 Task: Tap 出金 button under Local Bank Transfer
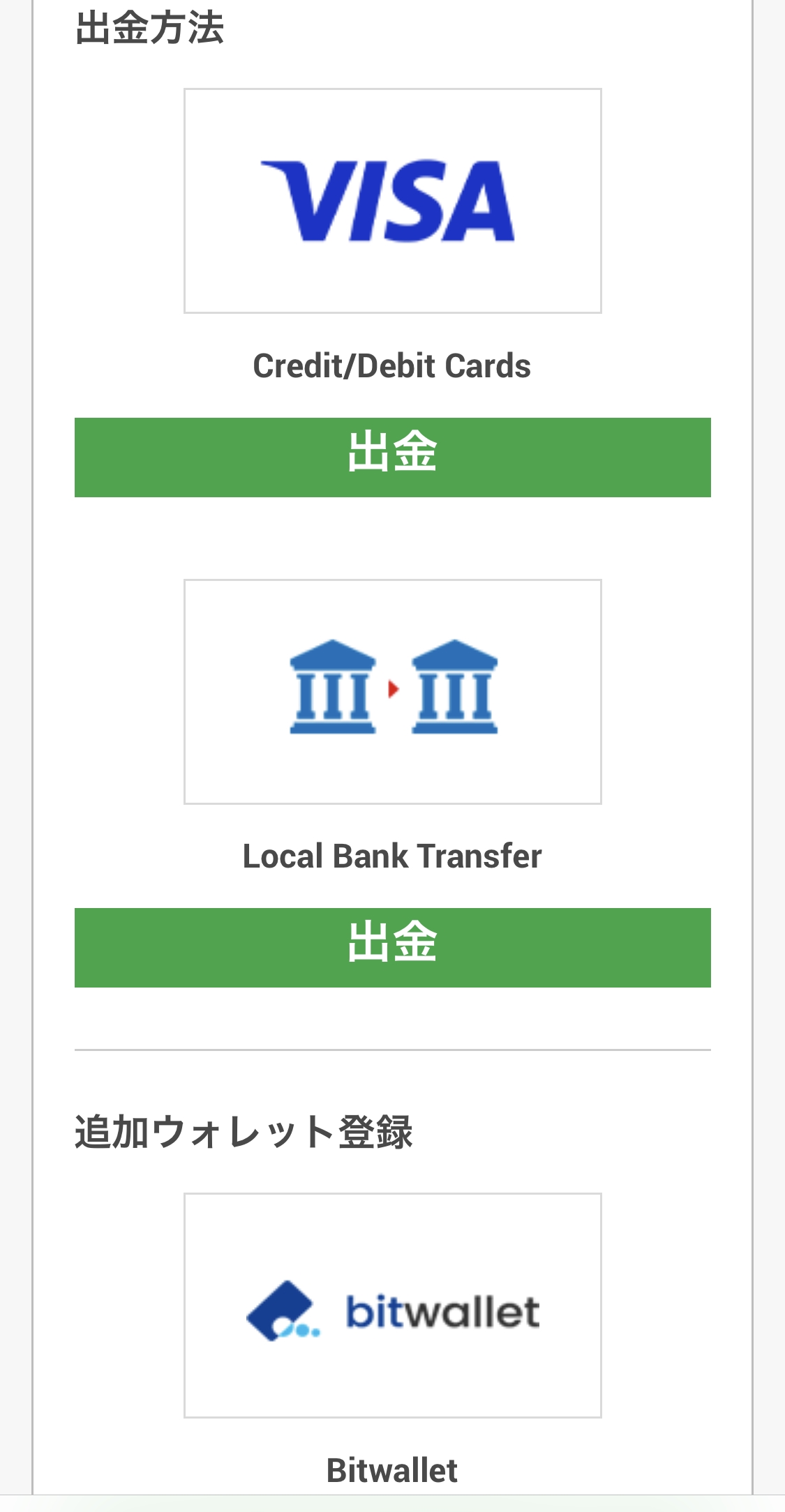click(x=392, y=947)
